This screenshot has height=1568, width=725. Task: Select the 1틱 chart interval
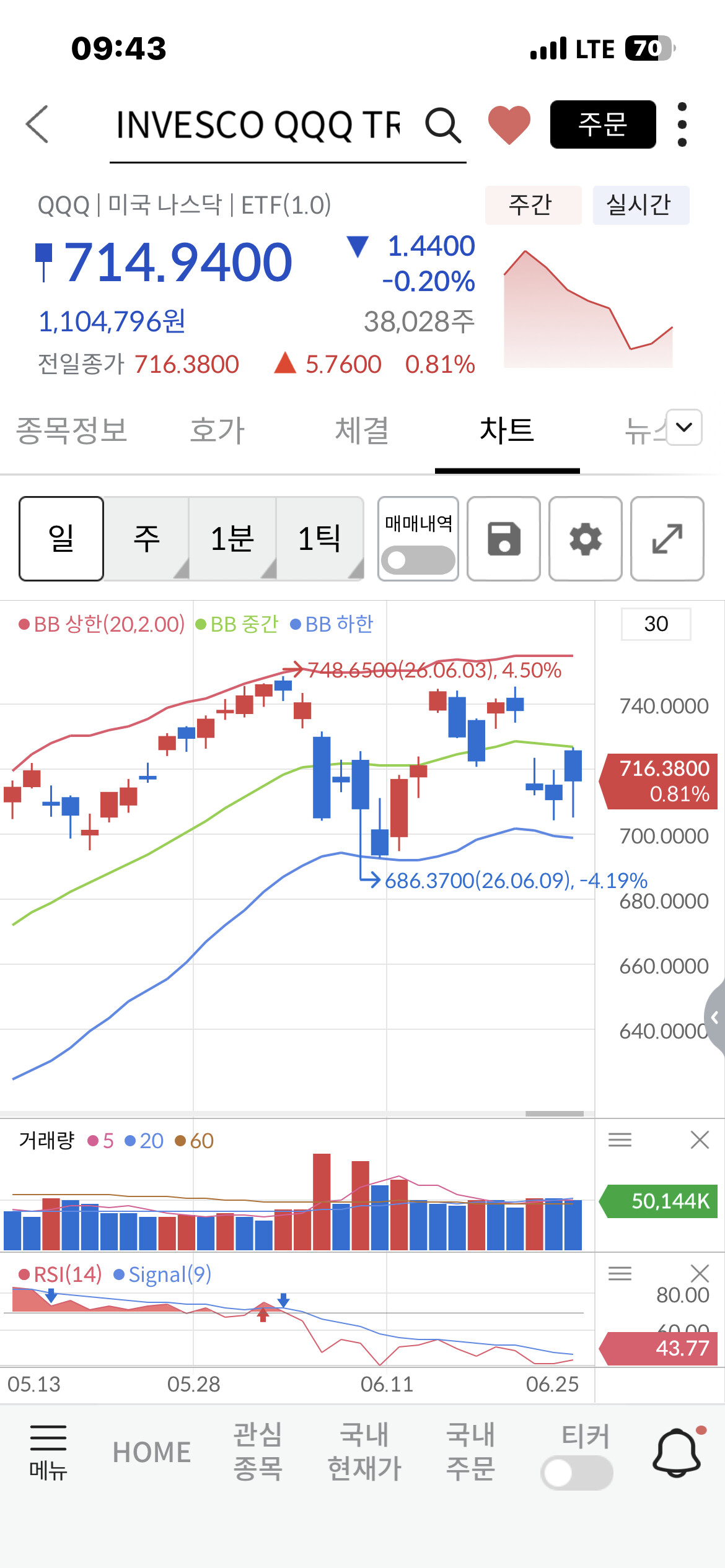click(x=320, y=539)
